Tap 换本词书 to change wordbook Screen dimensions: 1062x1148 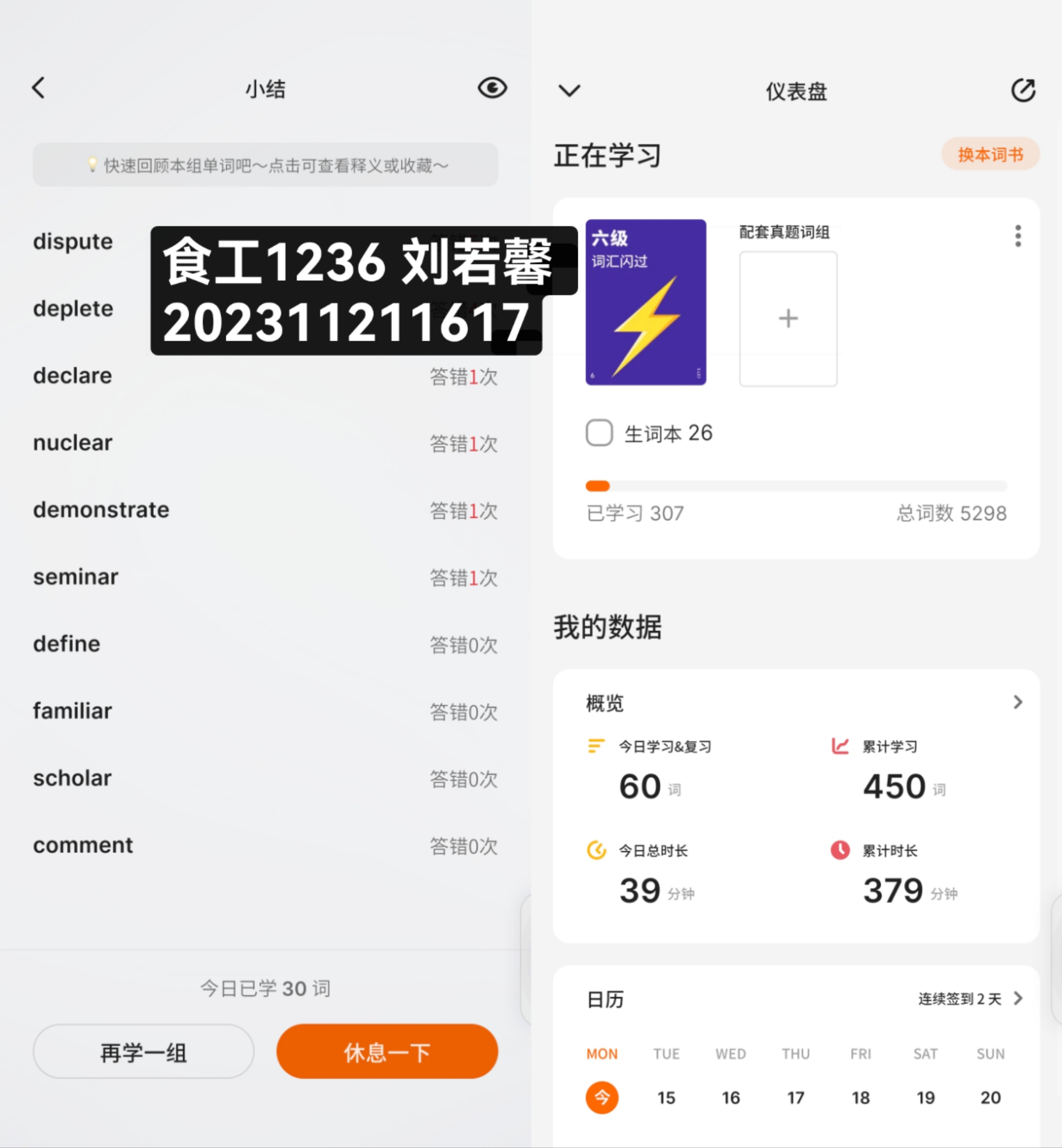pyautogui.click(x=990, y=154)
